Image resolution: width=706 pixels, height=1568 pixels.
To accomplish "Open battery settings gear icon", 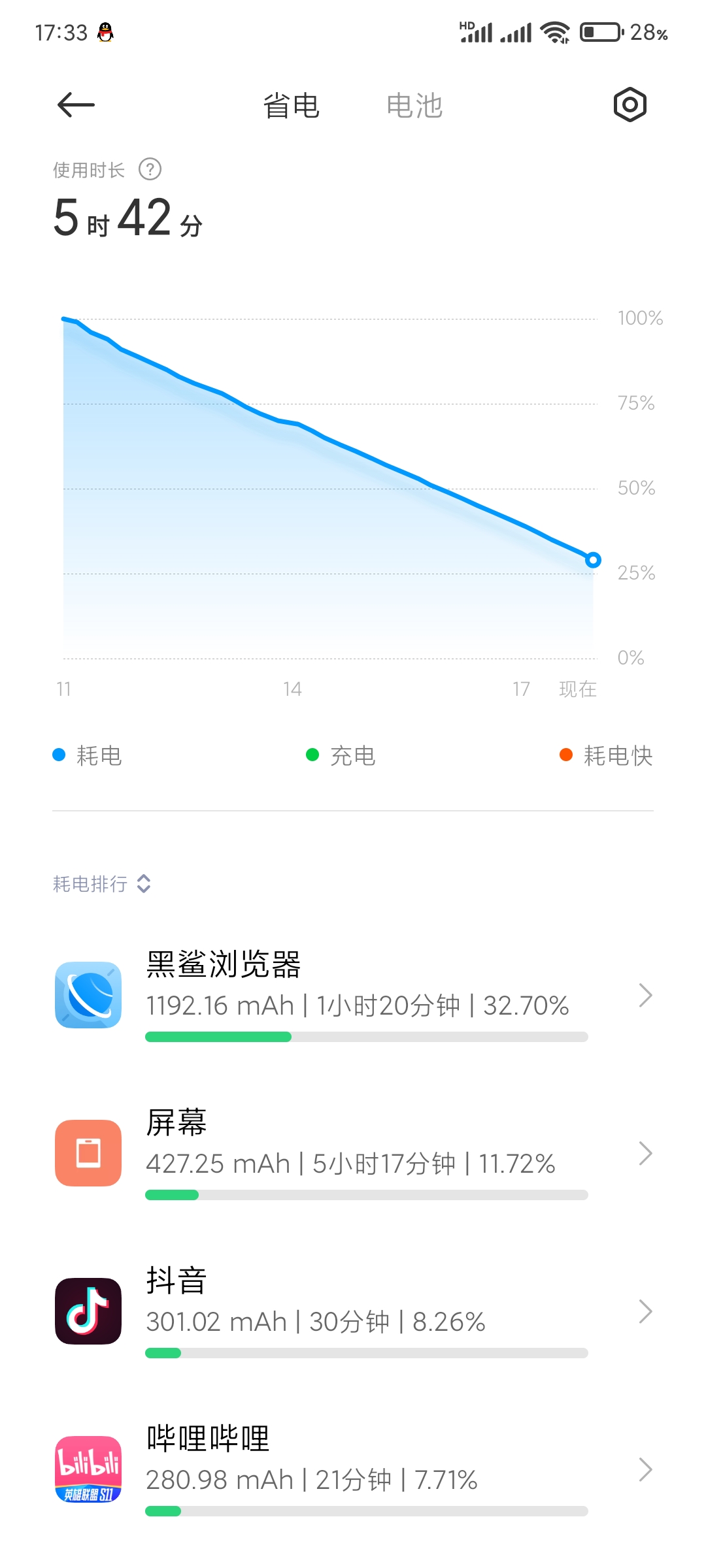I will [630, 105].
